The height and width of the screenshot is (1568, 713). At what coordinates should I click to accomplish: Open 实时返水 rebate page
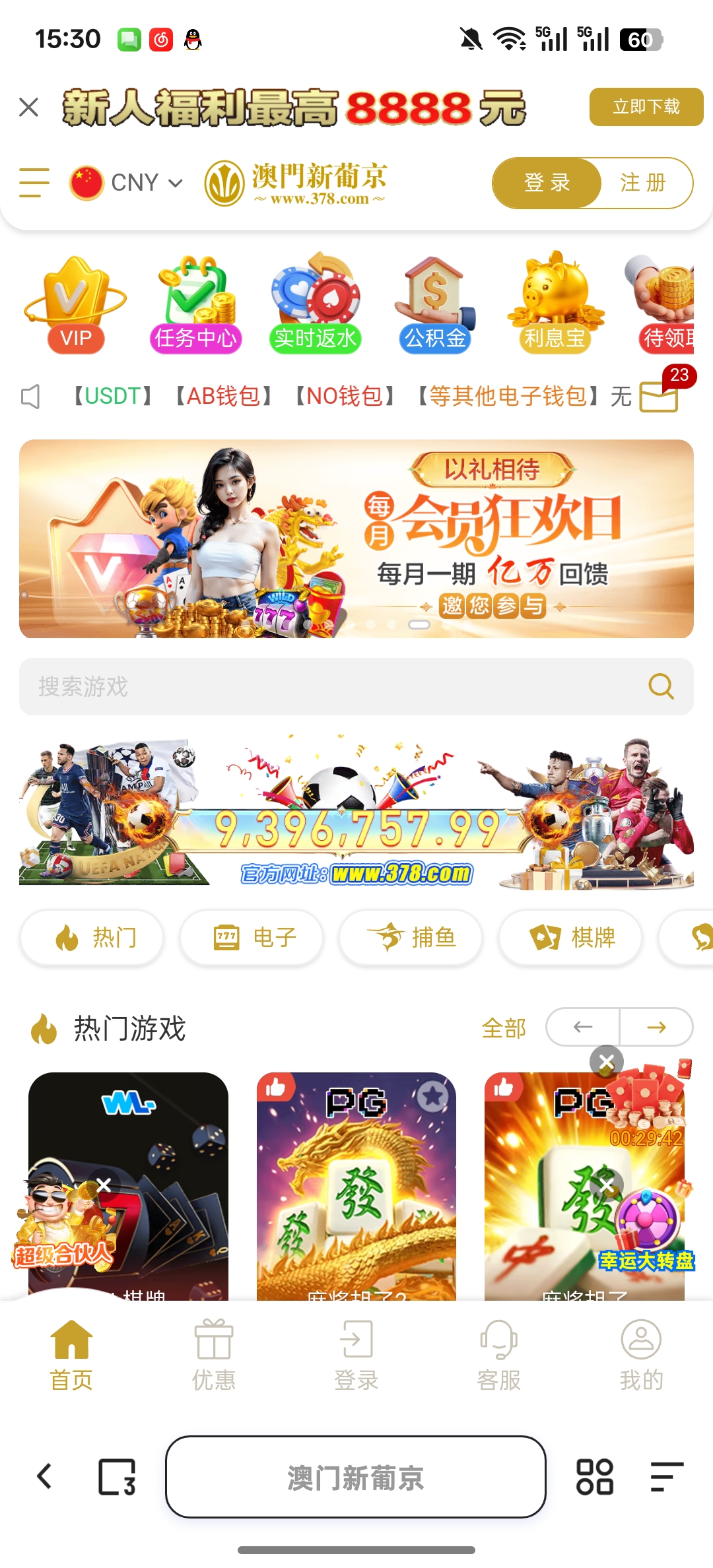point(315,305)
